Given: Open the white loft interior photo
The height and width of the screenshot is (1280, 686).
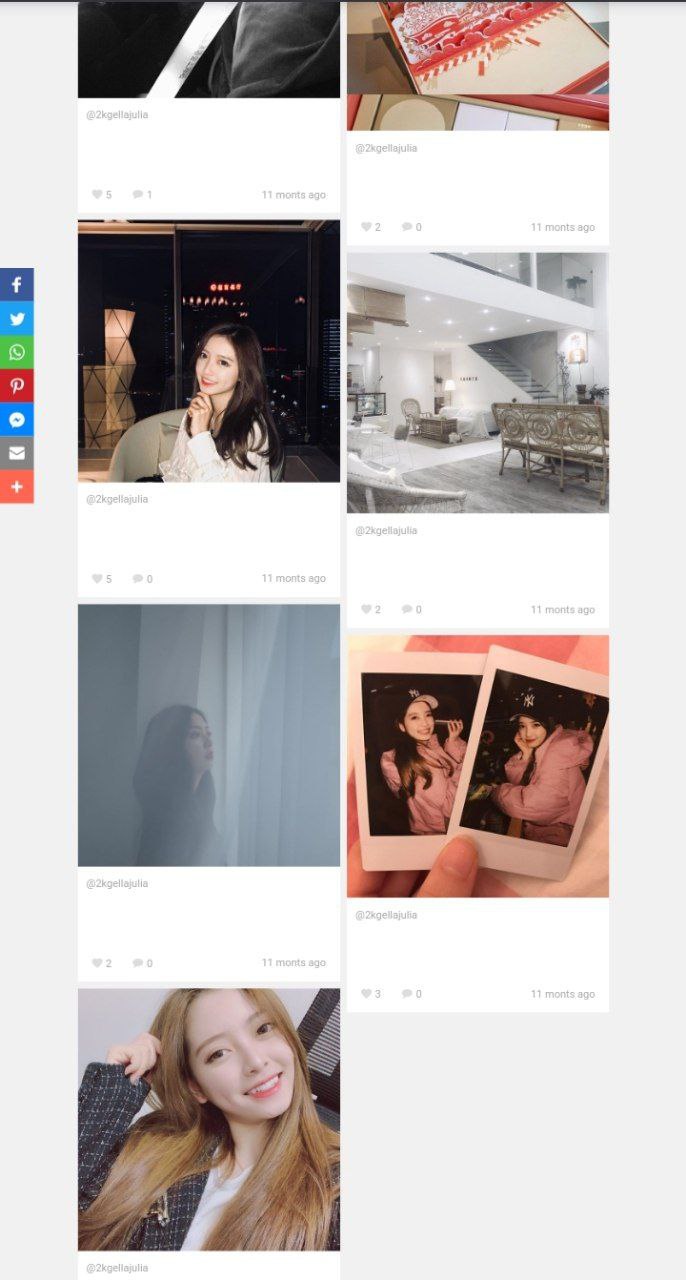Looking at the screenshot, I should tap(477, 382).
